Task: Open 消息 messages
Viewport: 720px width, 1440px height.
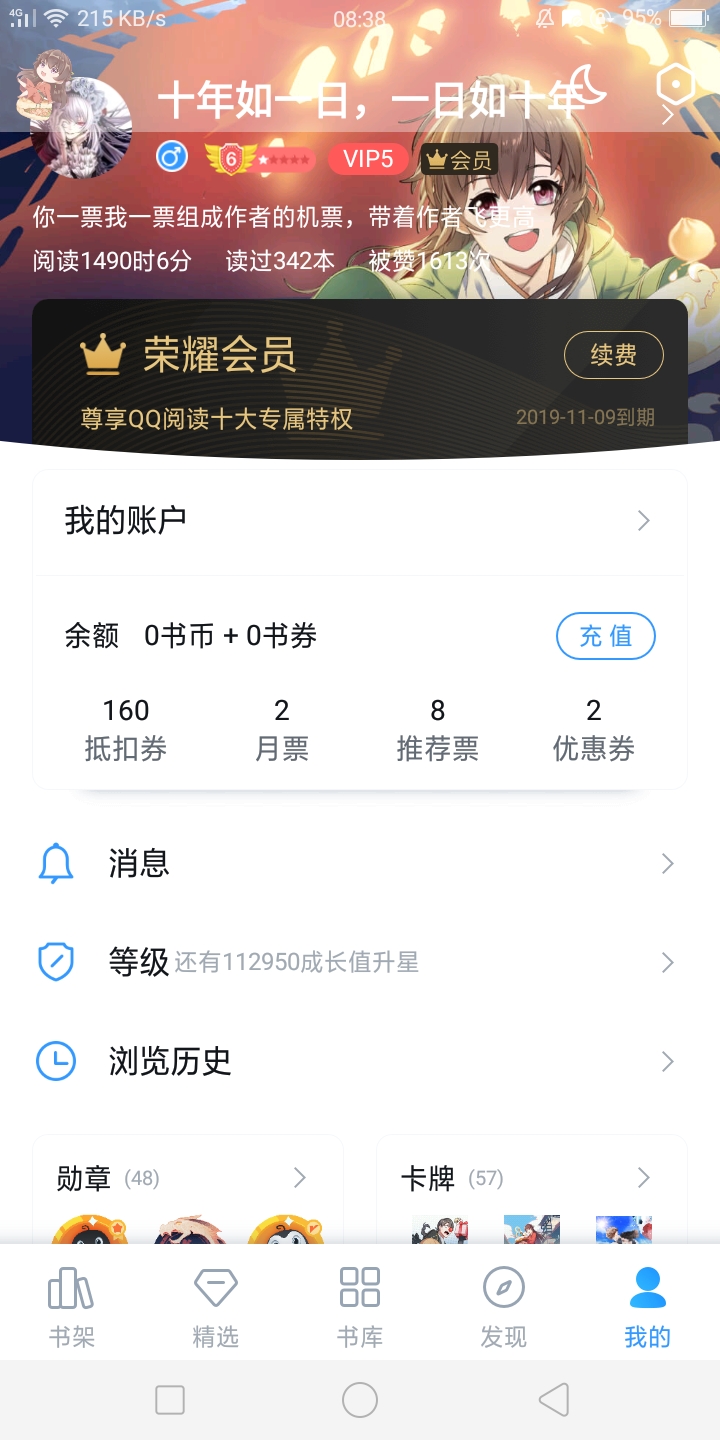Action: (360, 864)
